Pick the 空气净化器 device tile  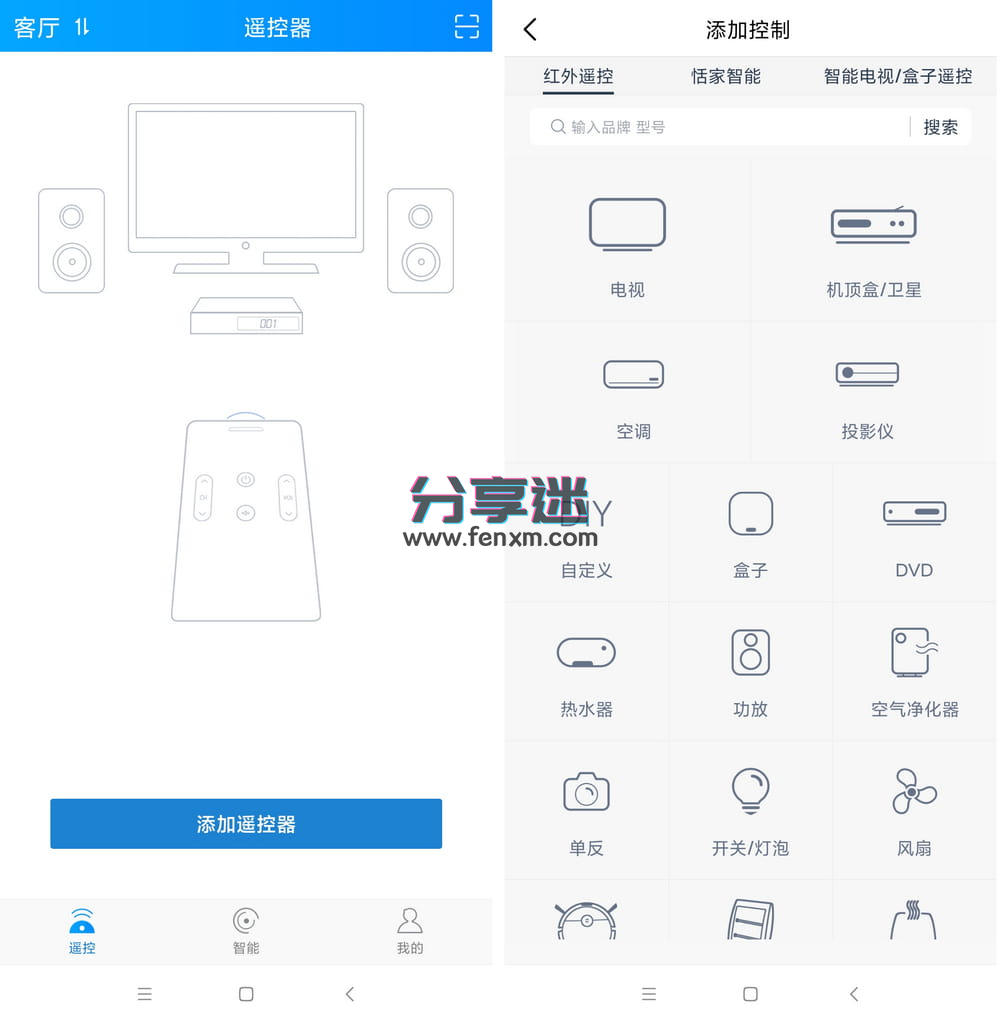click(x=914, y=672)
